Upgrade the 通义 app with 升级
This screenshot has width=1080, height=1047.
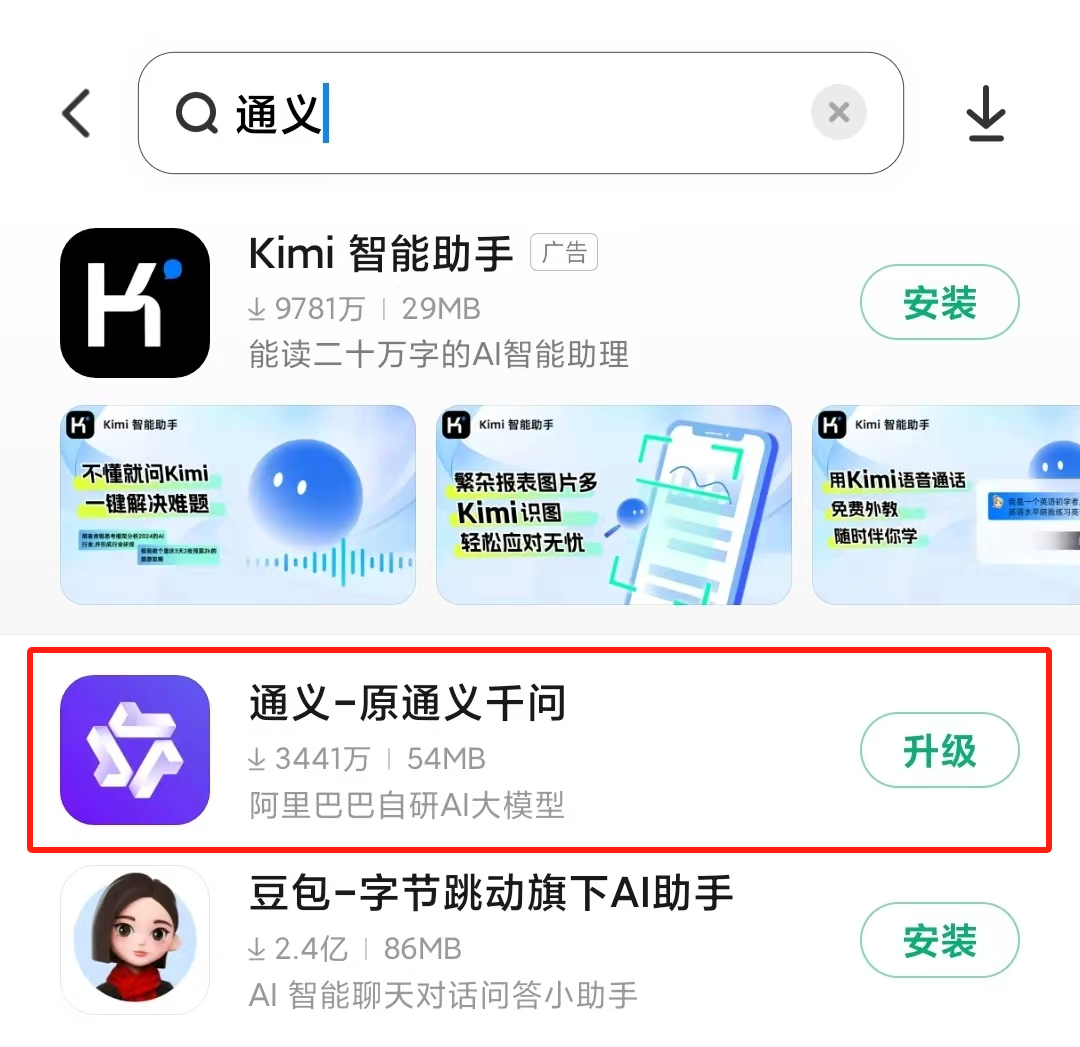(x=939, y=751)
